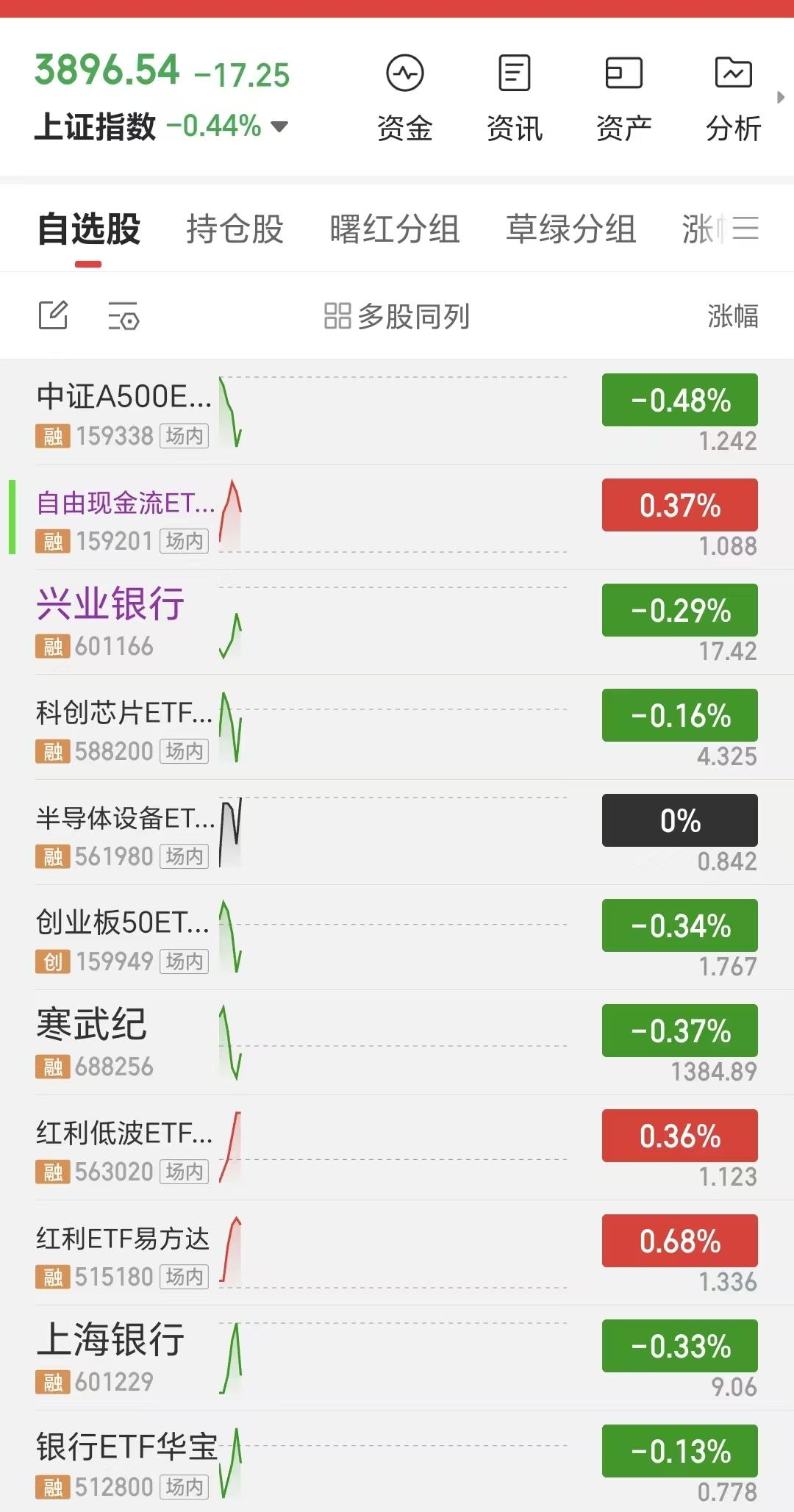Expand the 上证指数 index dropdown arrow

coord(279,126)
